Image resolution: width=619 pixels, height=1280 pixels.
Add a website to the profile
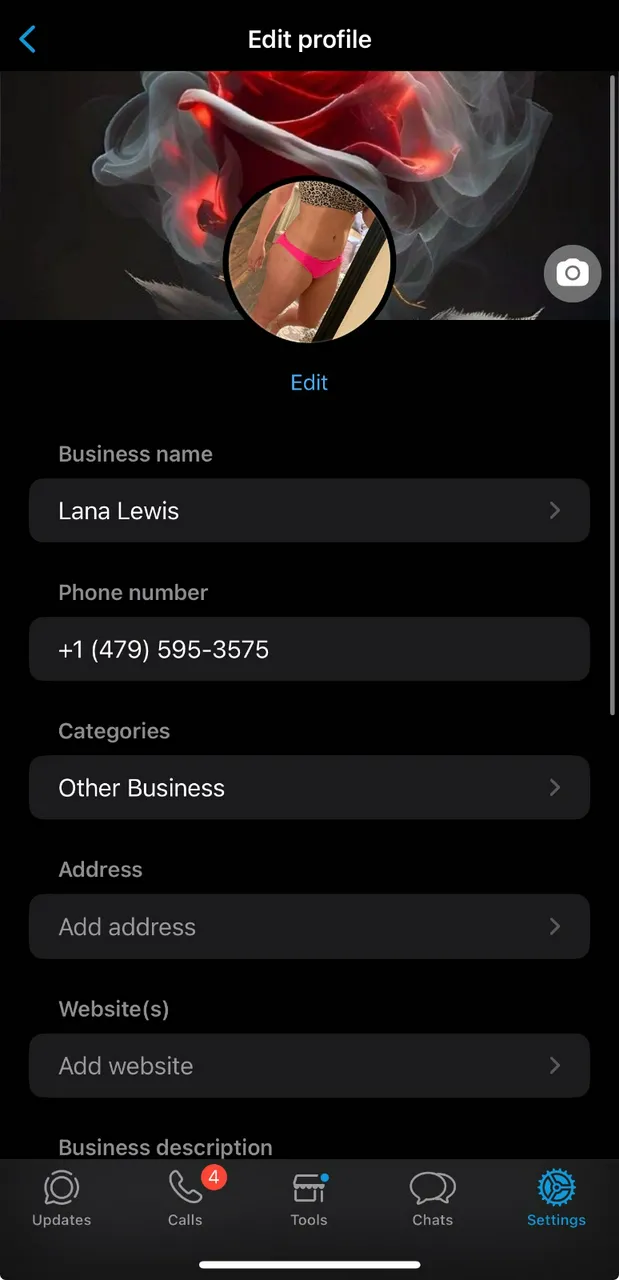(x=309, y=1066)
